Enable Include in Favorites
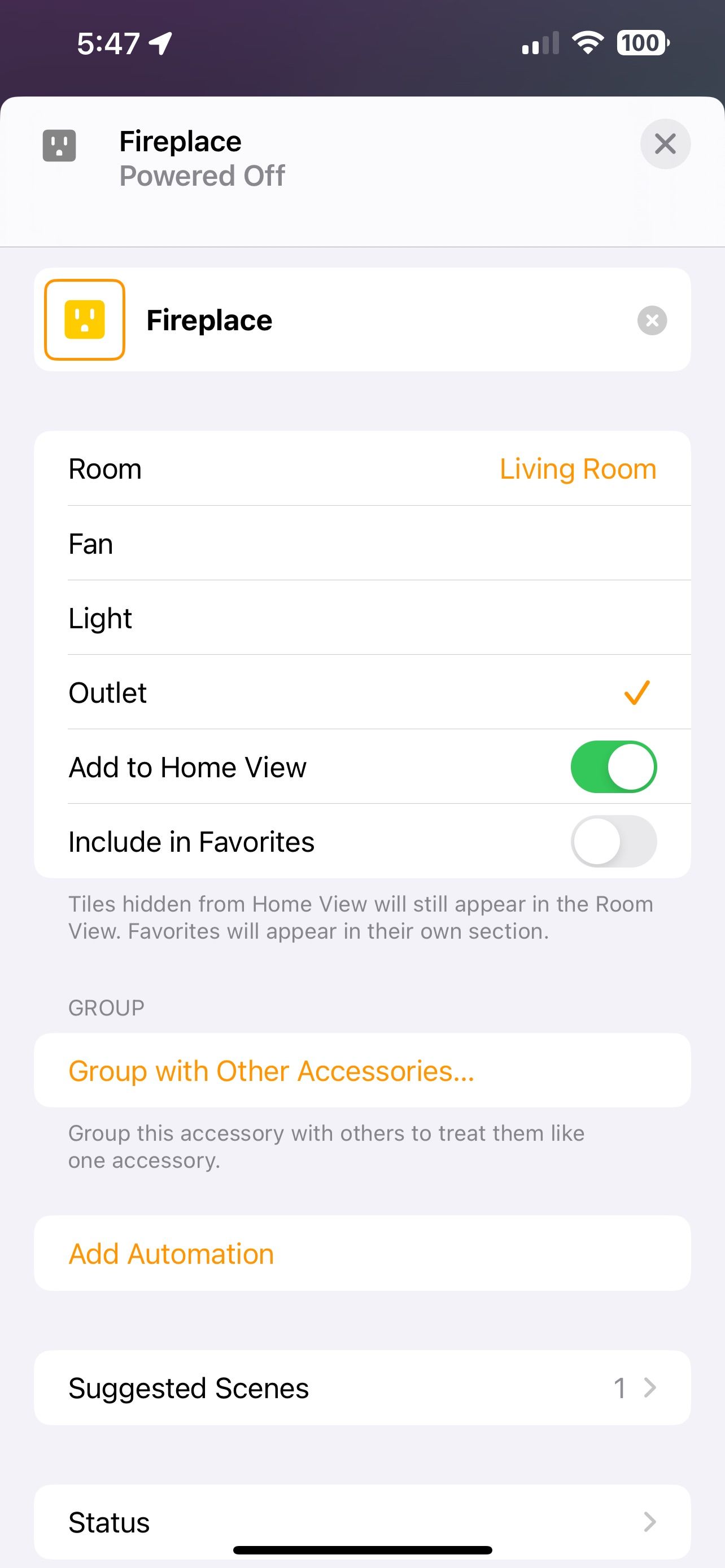Screen dimensions: 725x1568 click(613, 842)
